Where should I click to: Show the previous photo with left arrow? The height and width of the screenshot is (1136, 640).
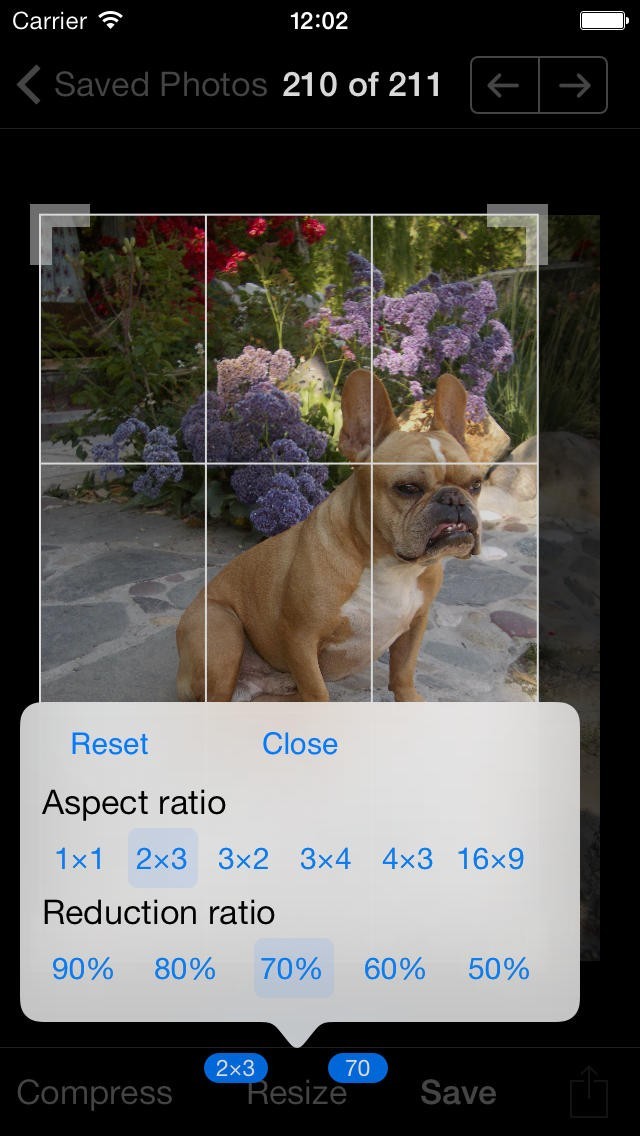pyautogui.click(x=504, y=85)
